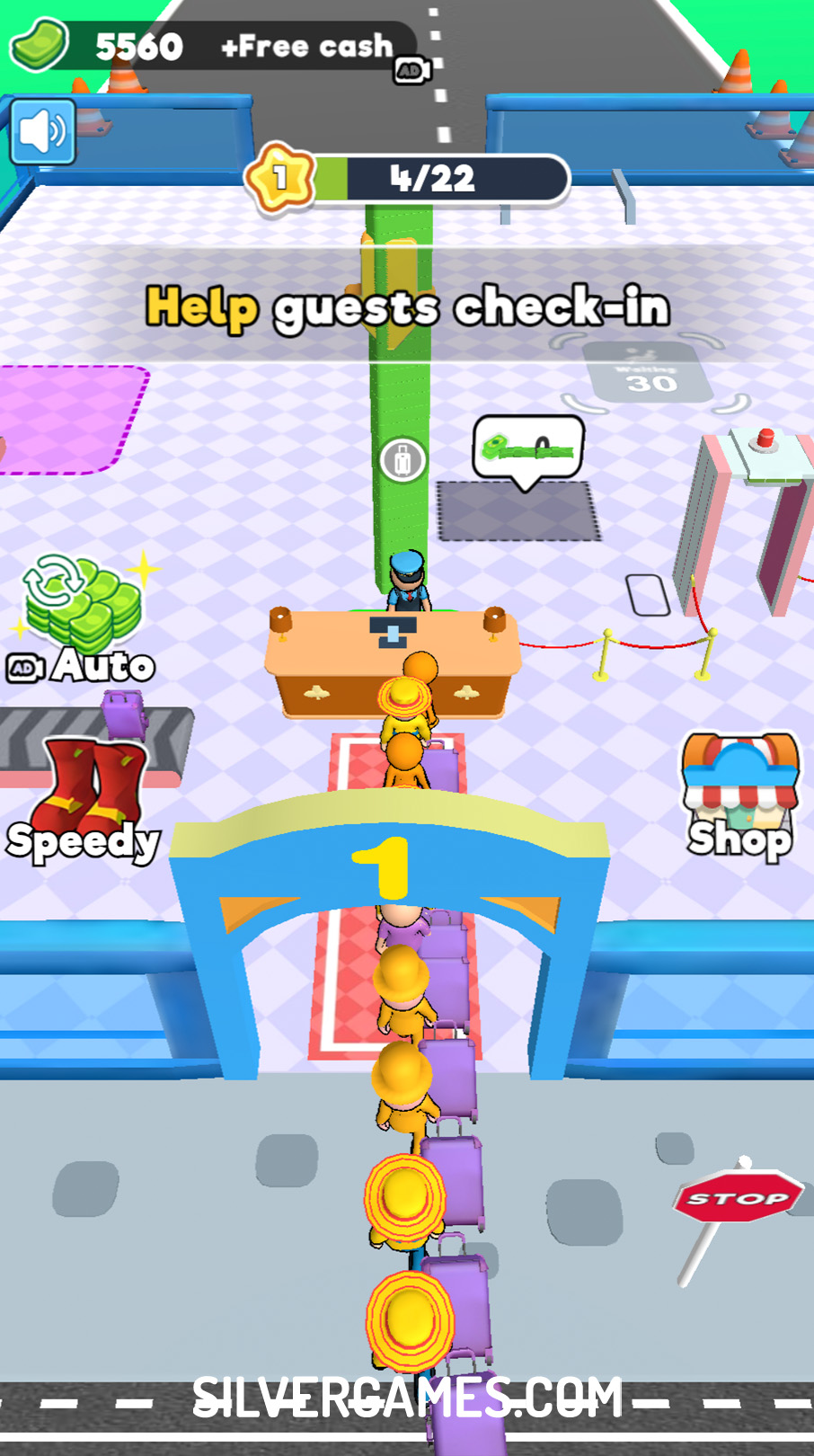Mute the game sound
814x1456 pixels.
[x=42, y=132]
